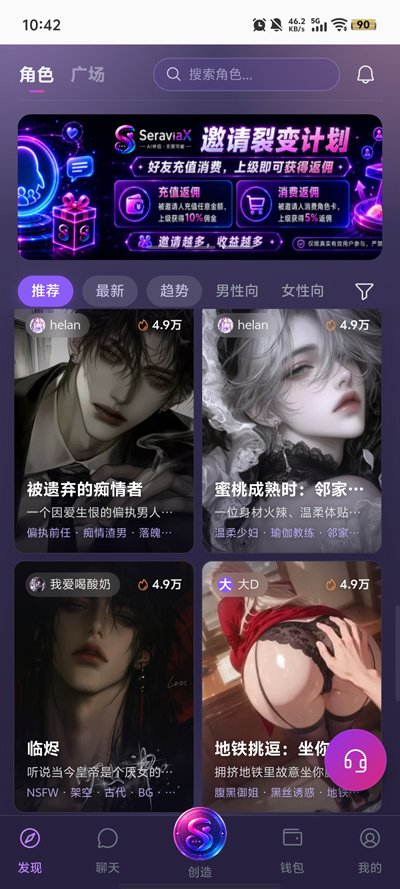Open the 邀请裂变计划 banner
This screenshot has width=400, height=889.
click(x=200, y=187)
